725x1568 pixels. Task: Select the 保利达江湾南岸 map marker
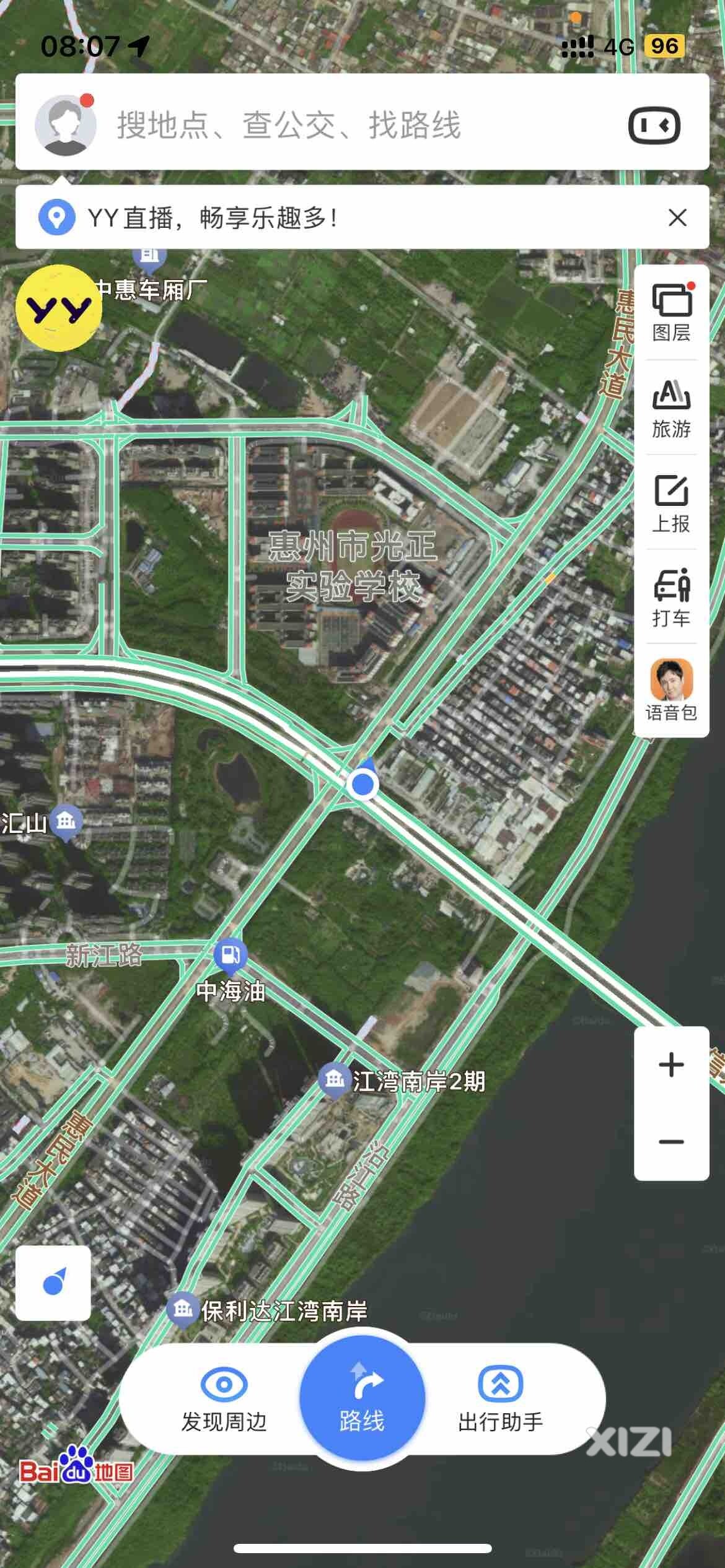click(x=183, y=1309)
